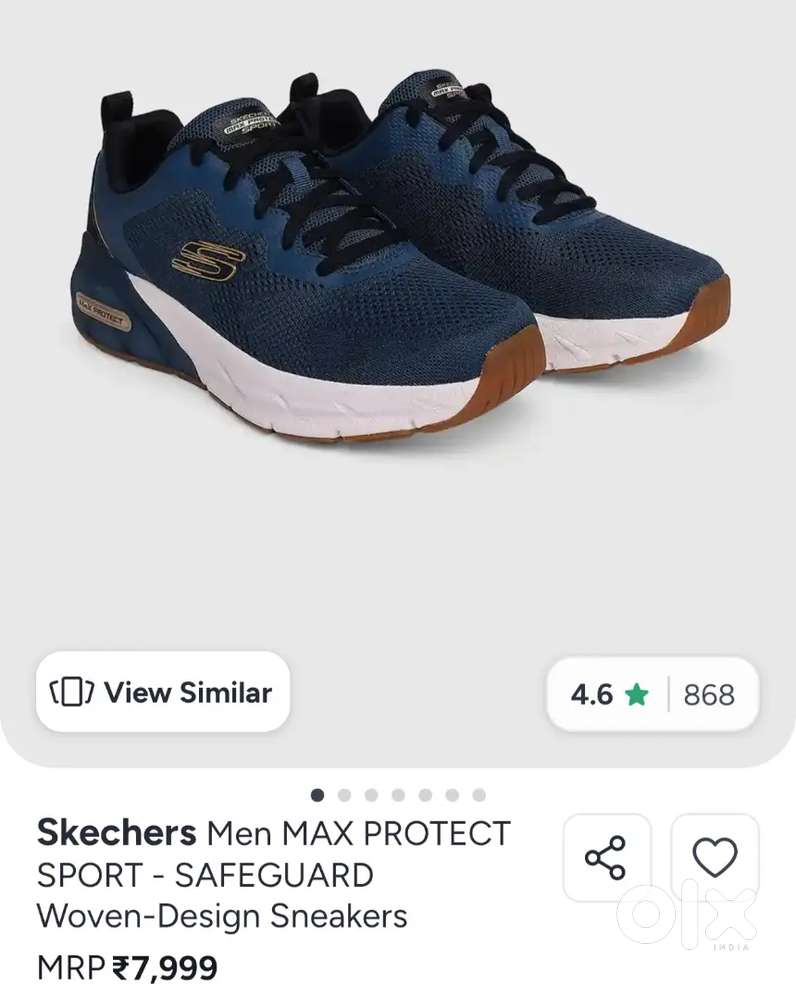796x1000 pixels.
Task: Tap the image carousel page indicator dots
Action: click(398, 795)
